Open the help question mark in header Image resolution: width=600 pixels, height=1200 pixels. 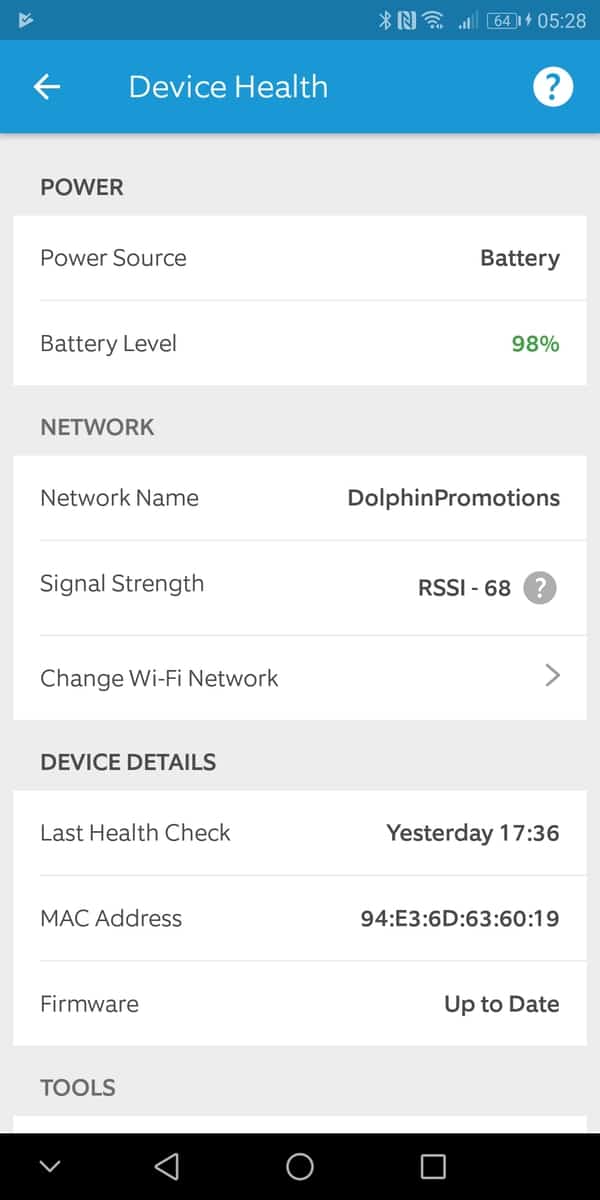point(552,87)
